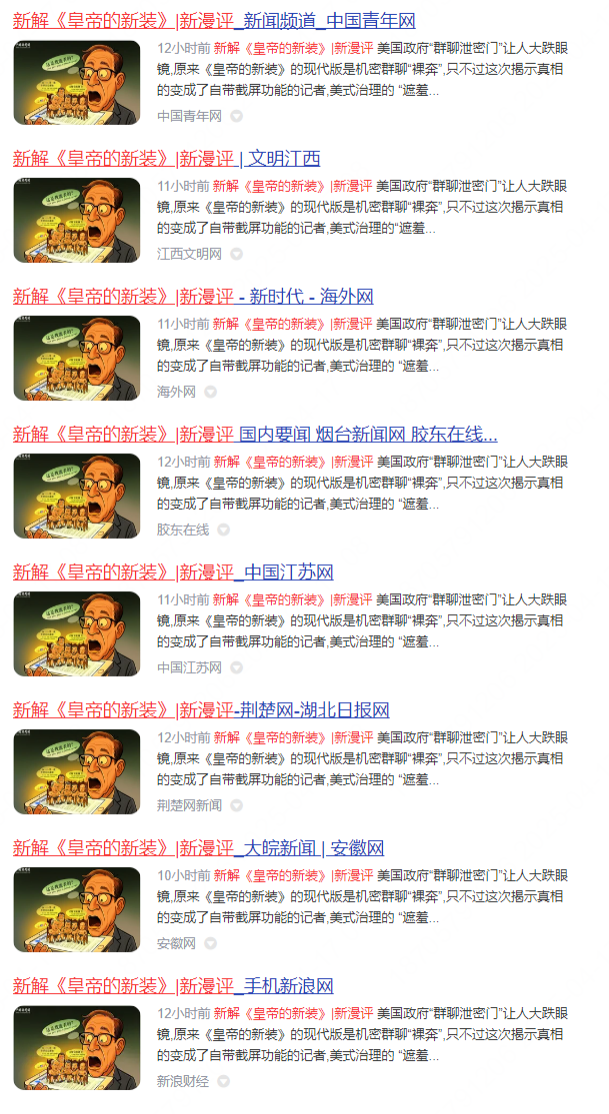Expand the dropdown icon beside 荆楚网新闻 source

click(237, 806)
